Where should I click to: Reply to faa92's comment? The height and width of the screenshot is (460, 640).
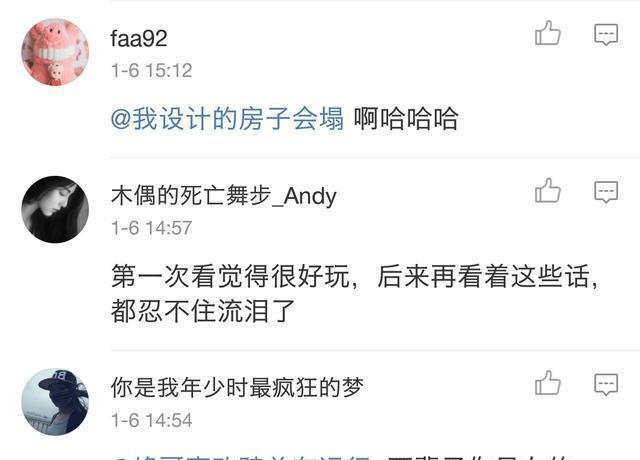[606, 36]
